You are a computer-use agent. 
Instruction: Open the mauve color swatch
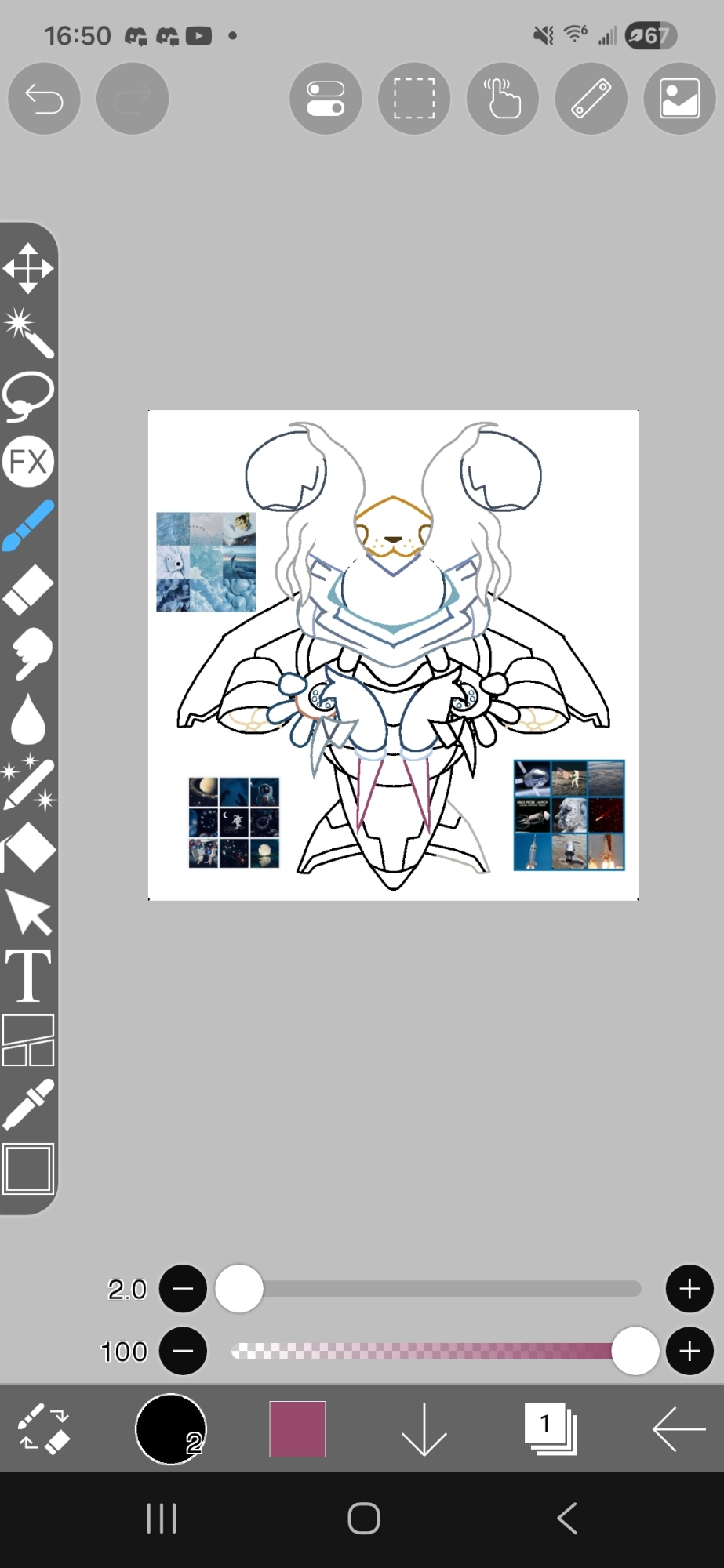pyautogui.click(x=297, y=1429)
